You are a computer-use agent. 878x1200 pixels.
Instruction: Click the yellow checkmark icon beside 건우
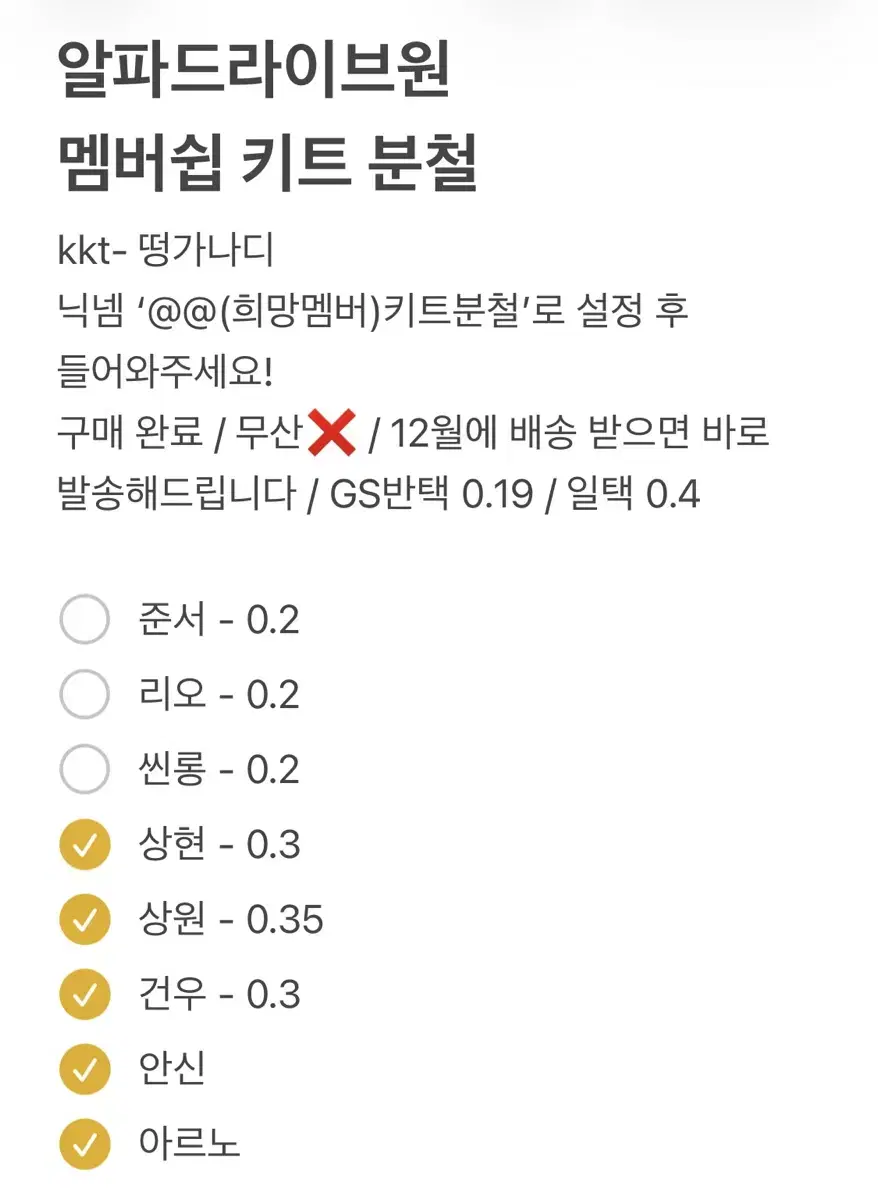tap(84, 994)
